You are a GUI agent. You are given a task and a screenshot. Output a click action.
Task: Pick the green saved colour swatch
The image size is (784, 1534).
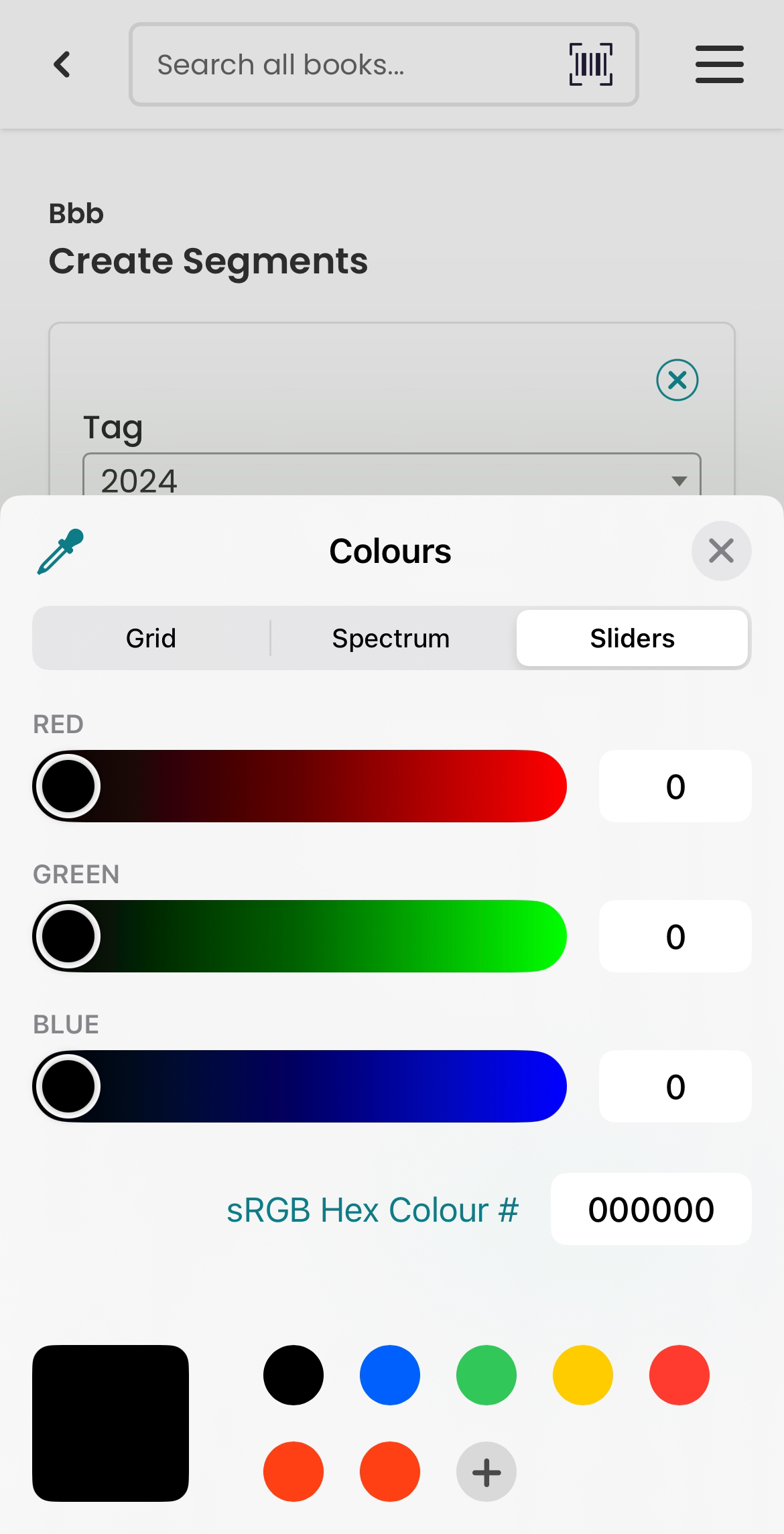[x=486, y=1375]
